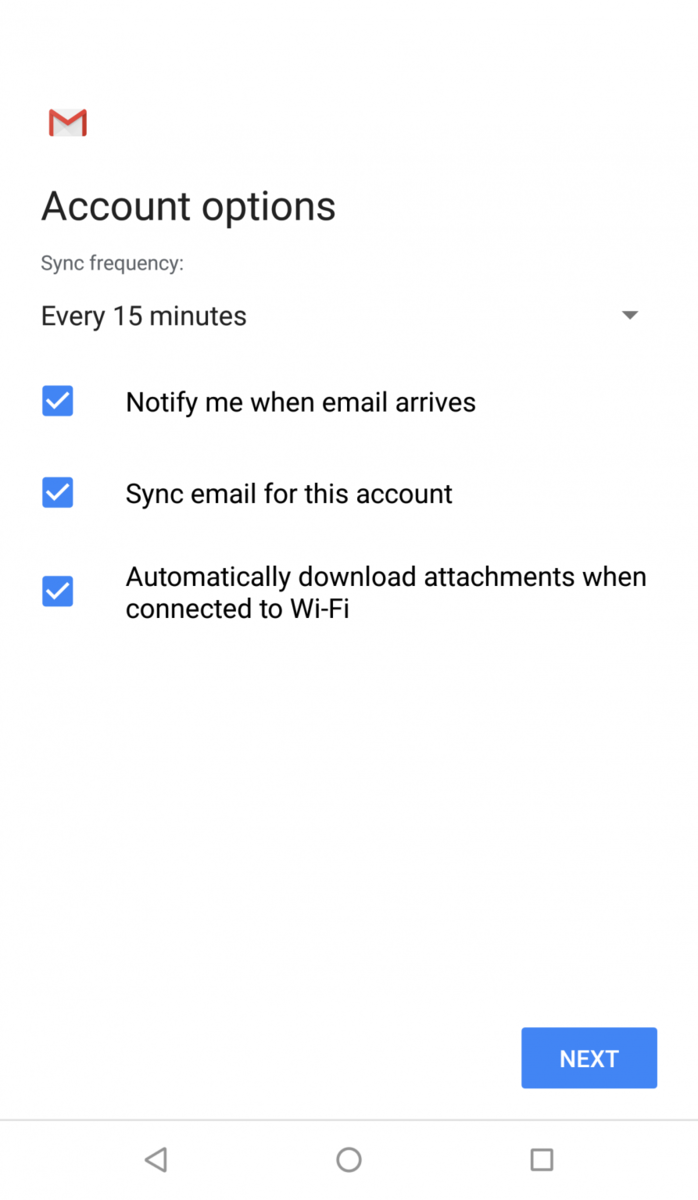Open the recent apps view
The image size is (698, 1200).
[x=541, y=1159]
